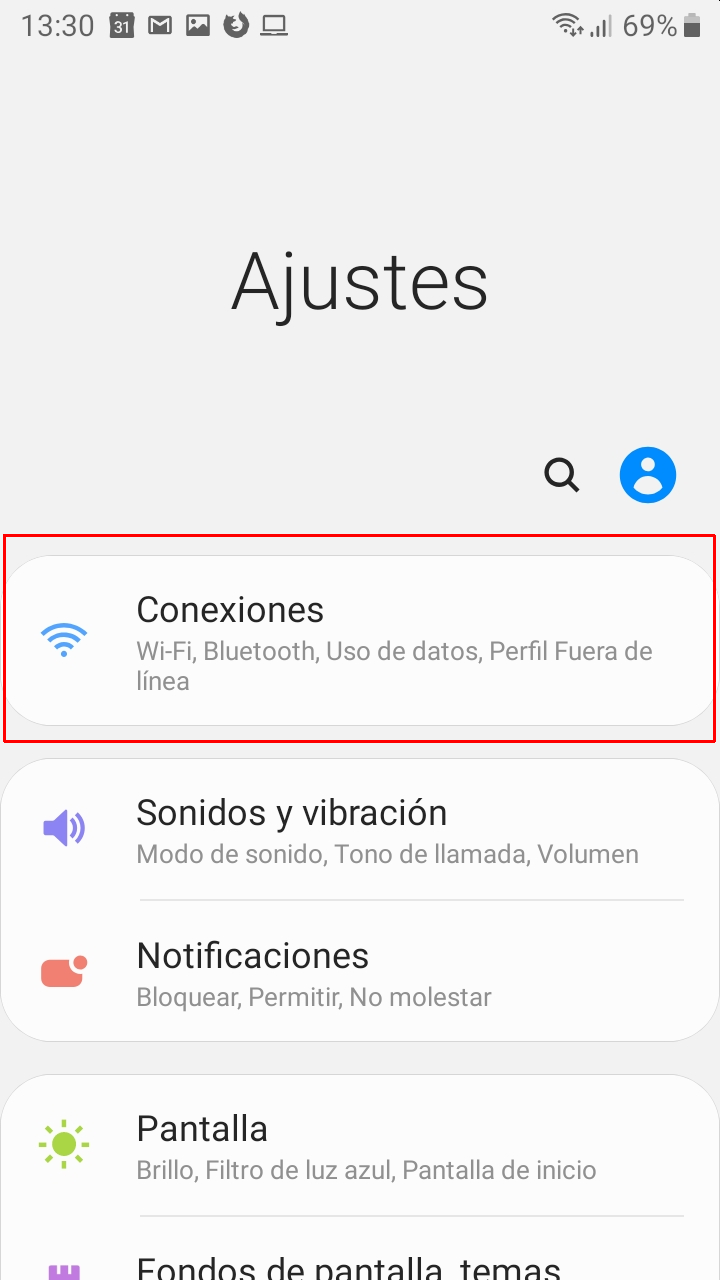Open Notificaciones settings
This screenshot has height=1280, width=720.
coord(360,972)
